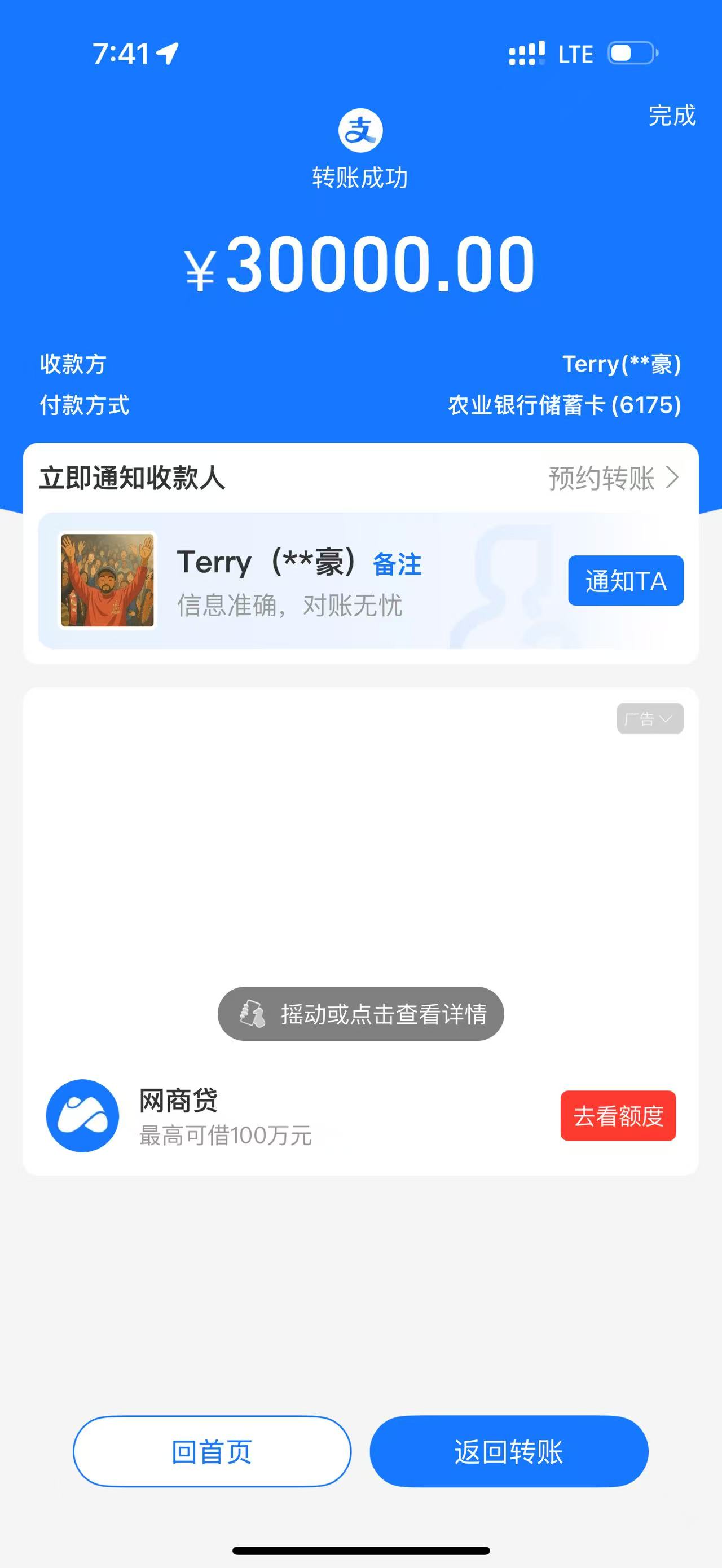The image size is (722, 1568).
Task: Add a 备注 remark for Terry
Action: pyautogui.click(x=397, y=564)
